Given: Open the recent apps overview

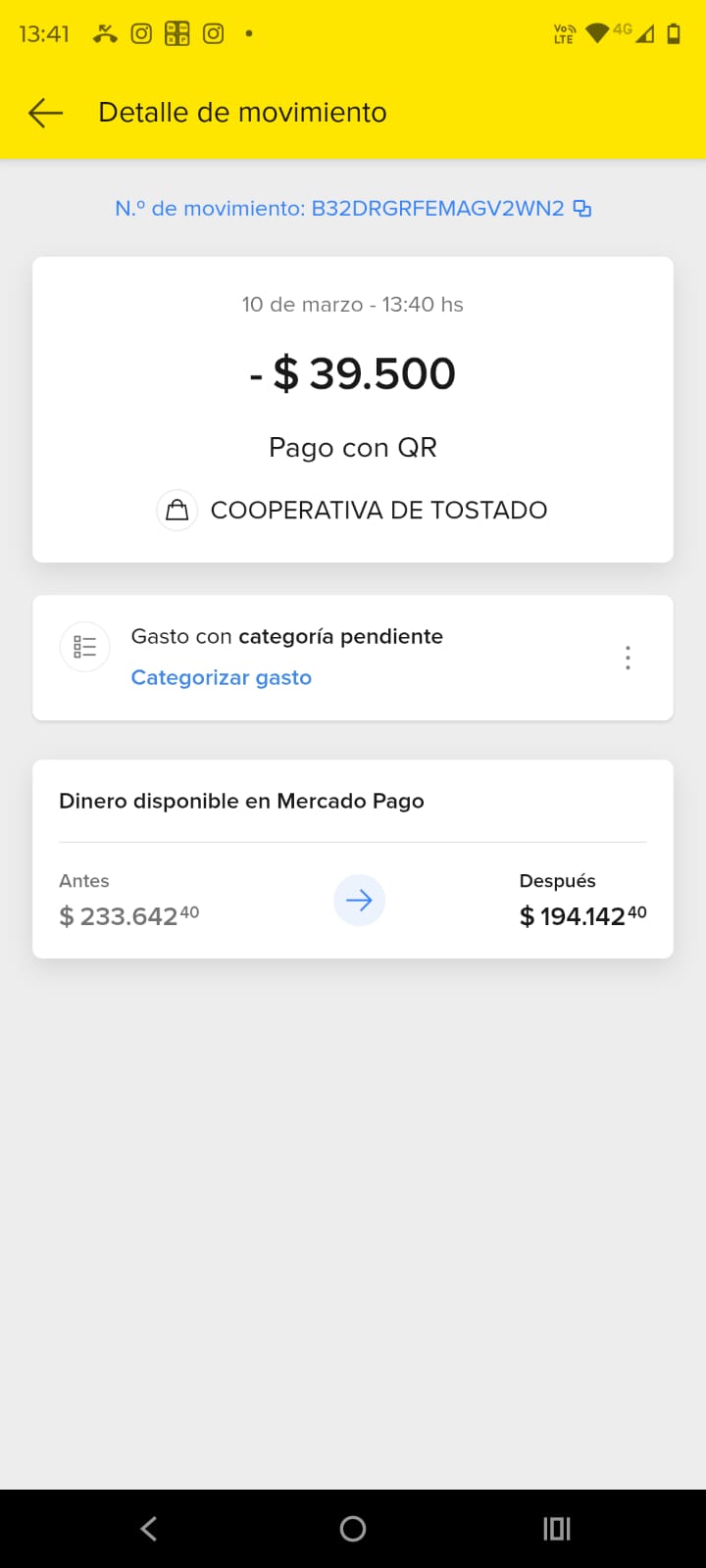Looking at the screenshot, I should click(557, 1528).
